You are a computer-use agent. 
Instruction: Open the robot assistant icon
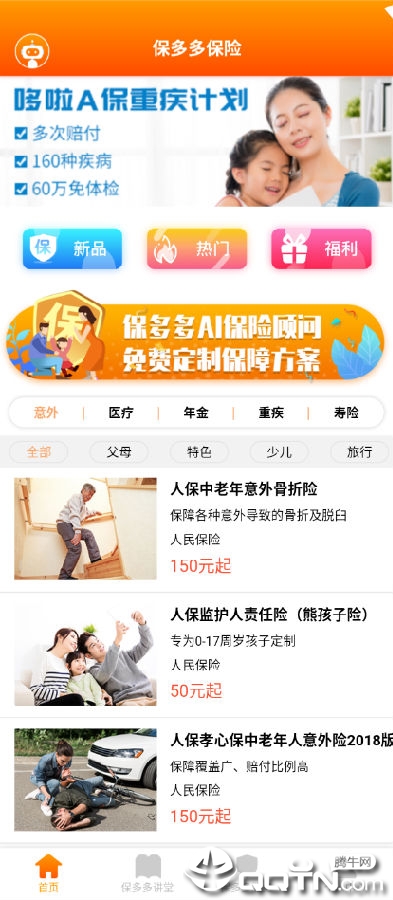32,51
